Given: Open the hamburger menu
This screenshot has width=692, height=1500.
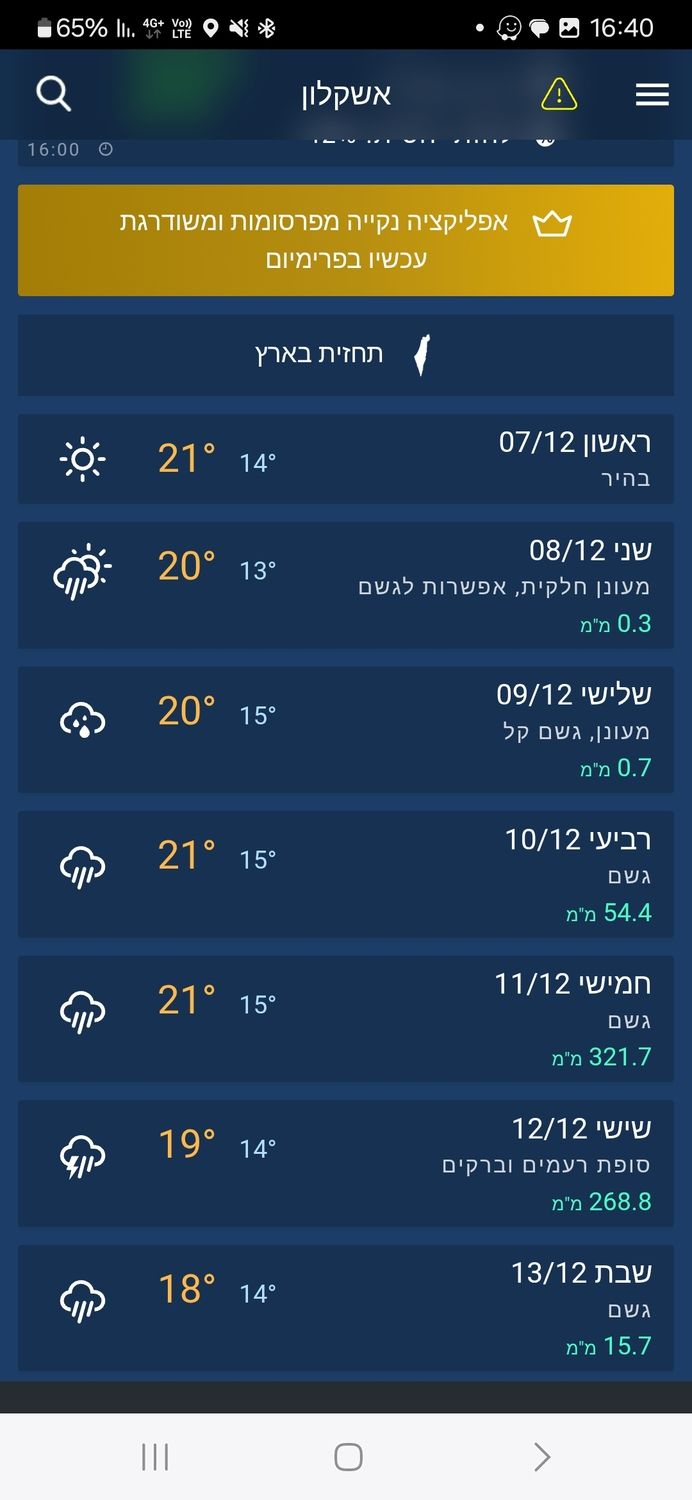Looking at the screenshot, I should point(652,95).
